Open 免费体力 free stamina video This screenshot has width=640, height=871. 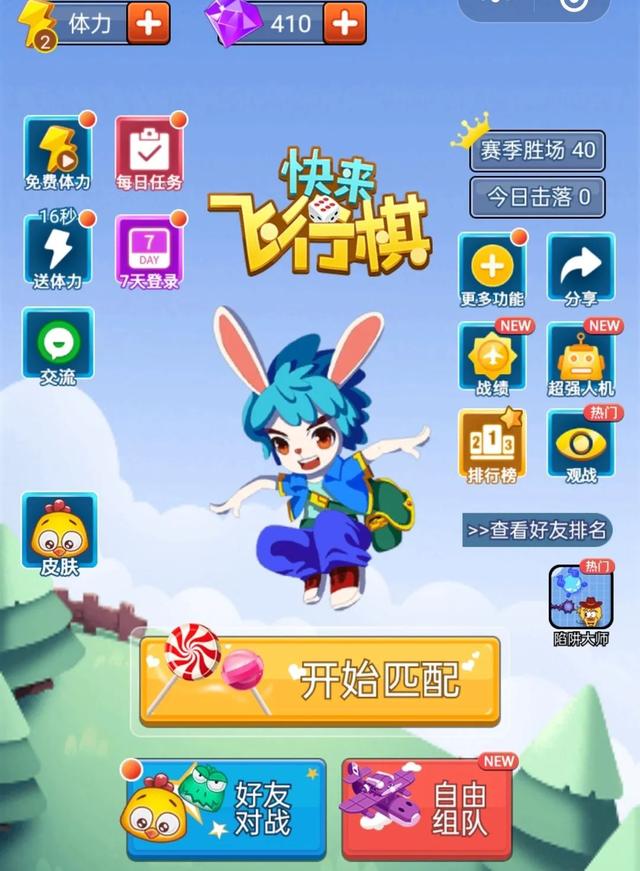coord(58,153)
